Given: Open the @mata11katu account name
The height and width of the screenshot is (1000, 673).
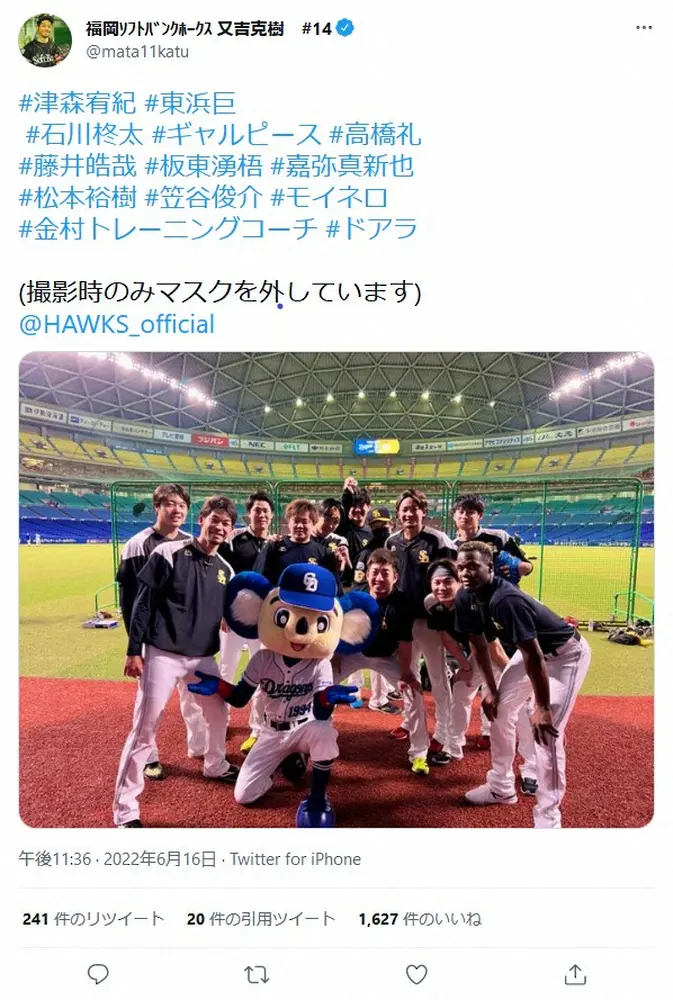Looking at the screenshot, I should tap(137, 51).
